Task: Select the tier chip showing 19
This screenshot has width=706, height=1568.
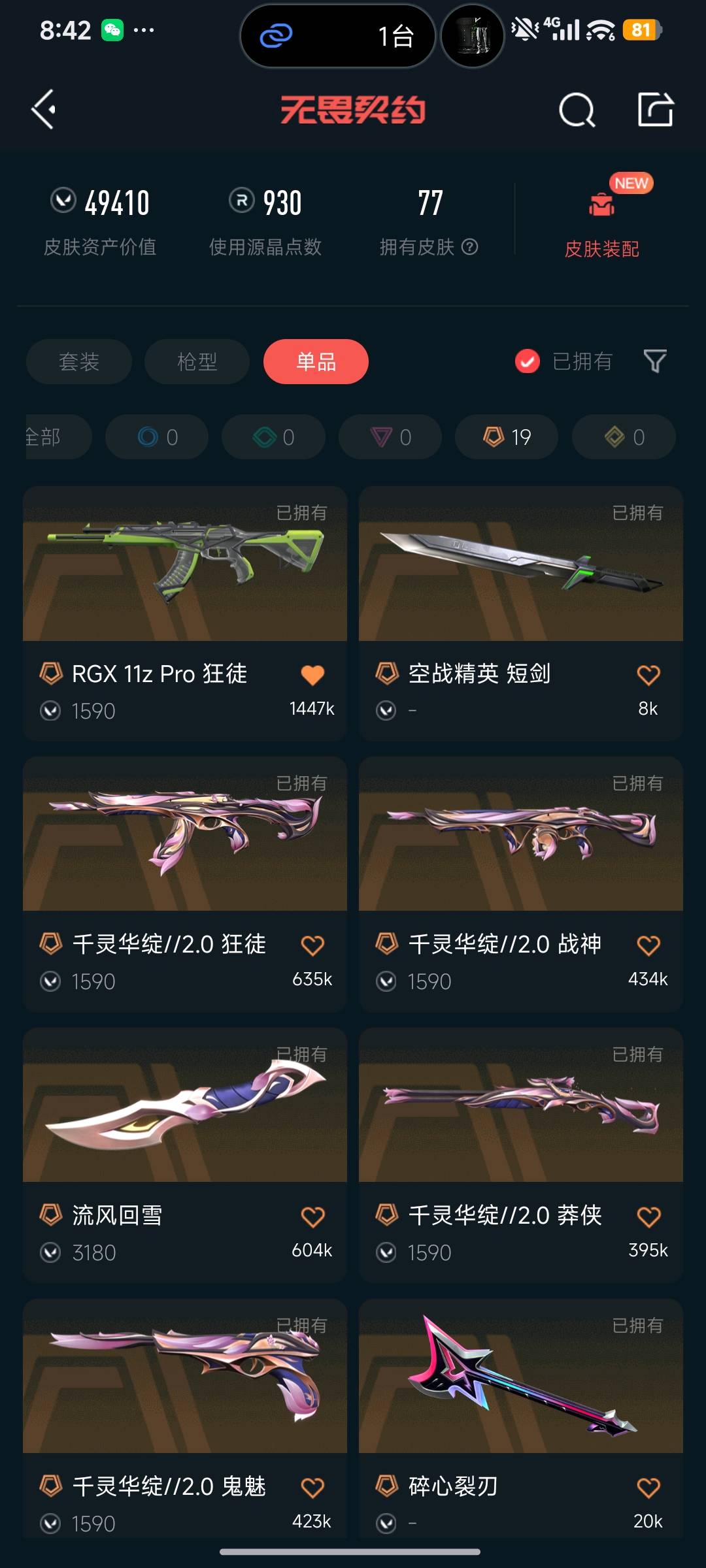Action: coord(507,436)
